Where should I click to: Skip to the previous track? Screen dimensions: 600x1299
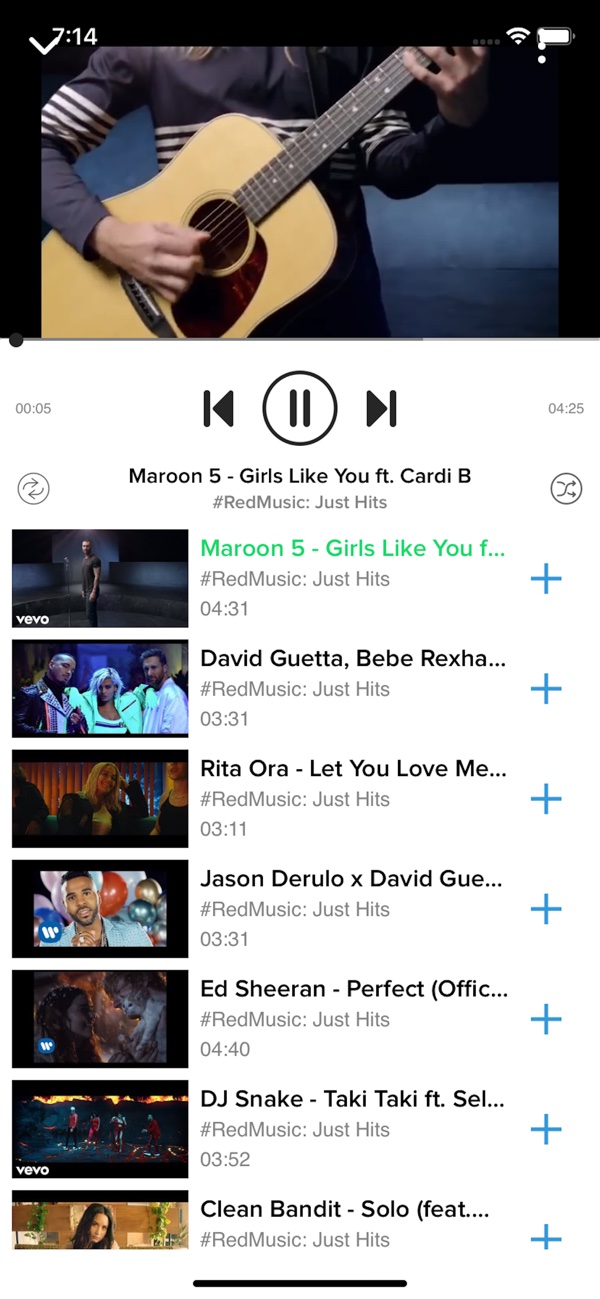[218, 408]
